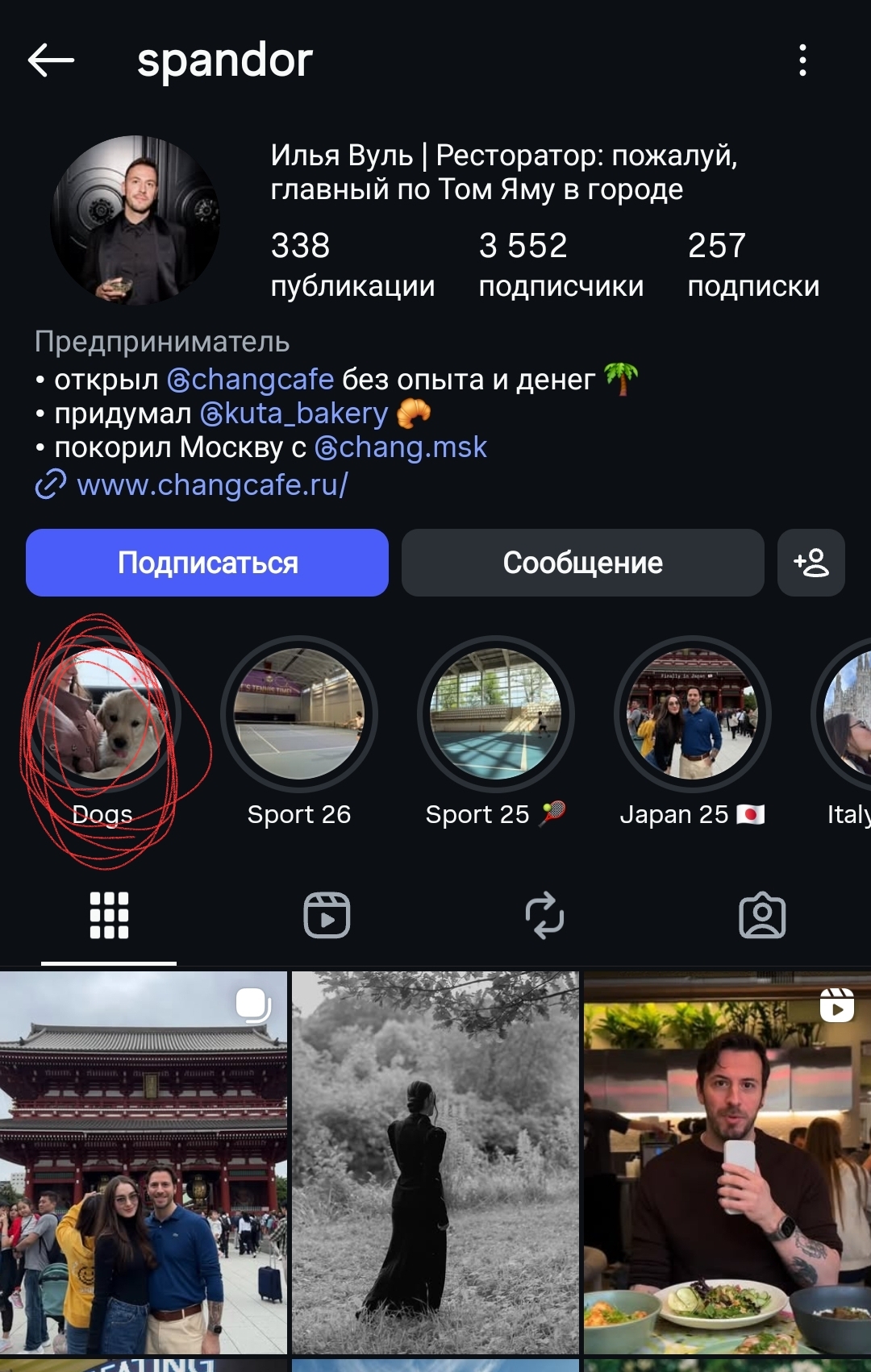Viewport: 871px width, 1372px height.
Task: Open the three-dot overflow menu
Action: point(802,60)
